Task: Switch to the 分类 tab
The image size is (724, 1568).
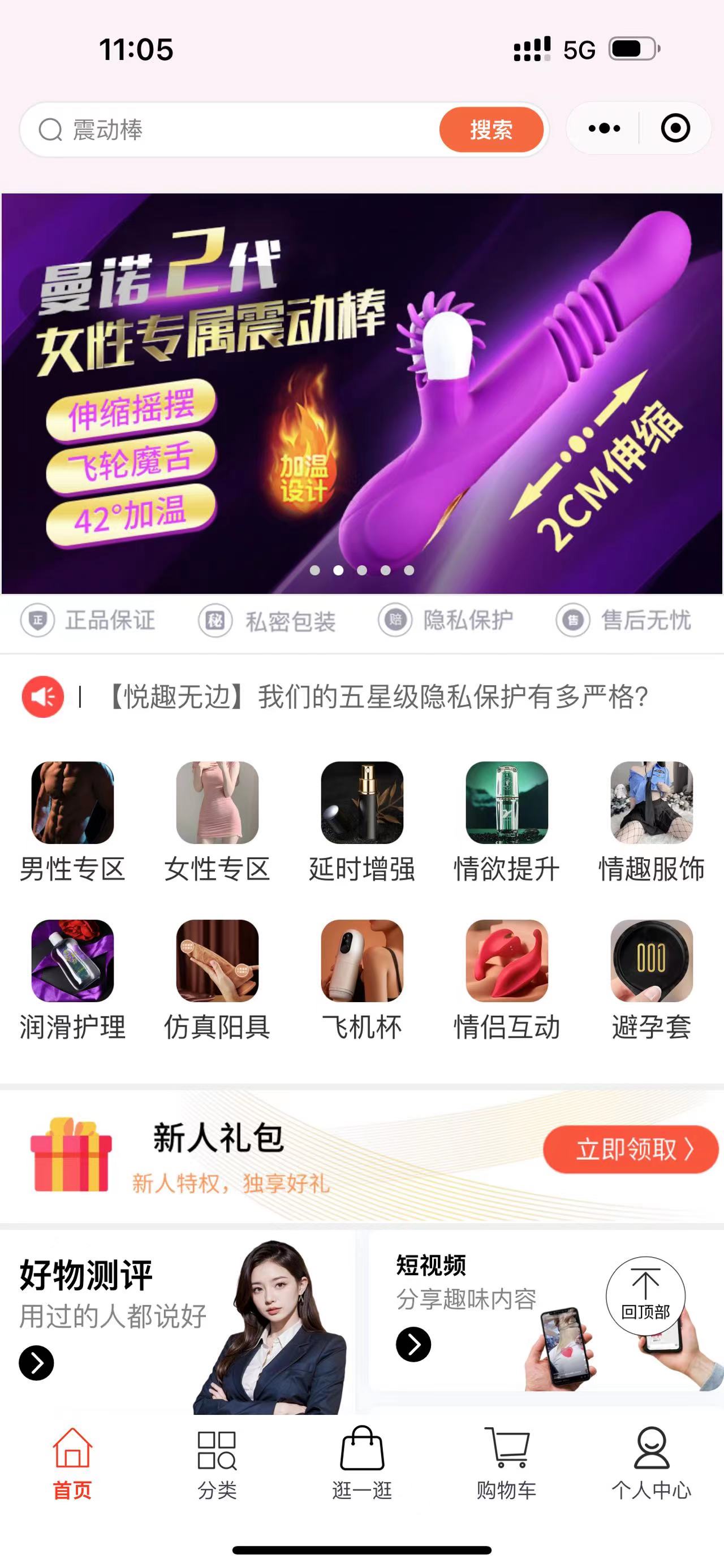Action: click(217, 1465)
